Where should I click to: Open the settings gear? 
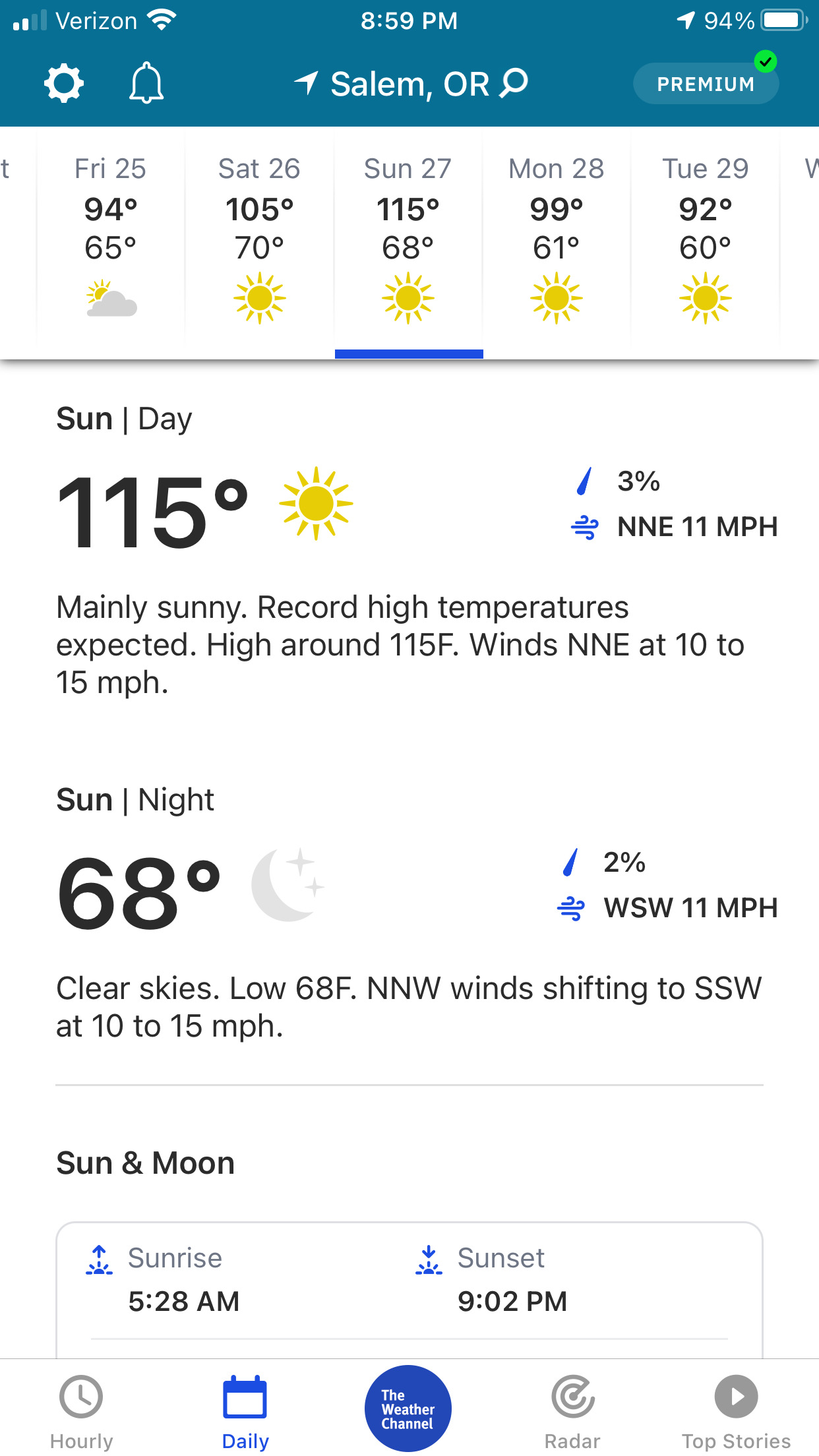[x=64, y=84]
